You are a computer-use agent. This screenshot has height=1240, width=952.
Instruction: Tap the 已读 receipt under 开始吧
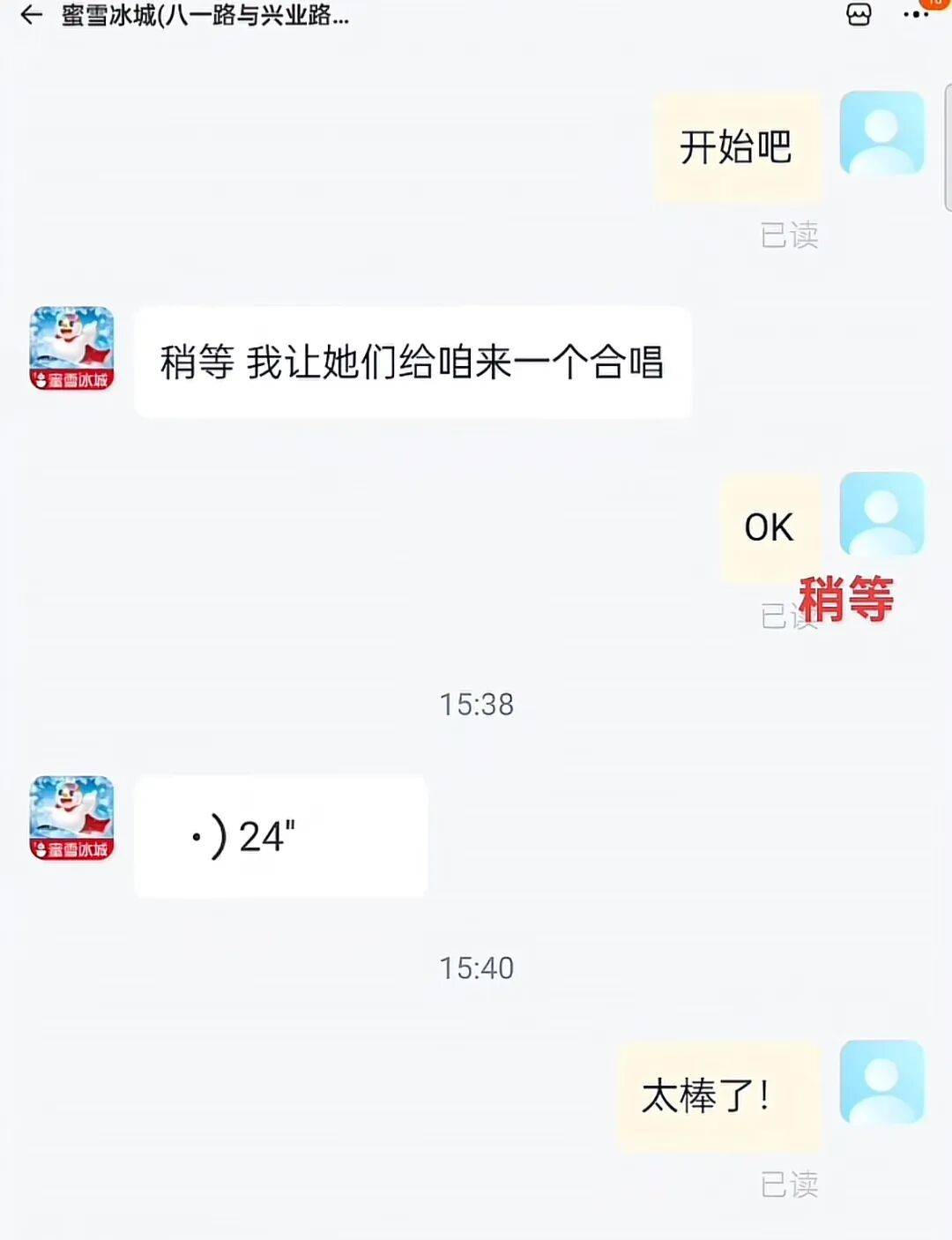coord(787,234)
